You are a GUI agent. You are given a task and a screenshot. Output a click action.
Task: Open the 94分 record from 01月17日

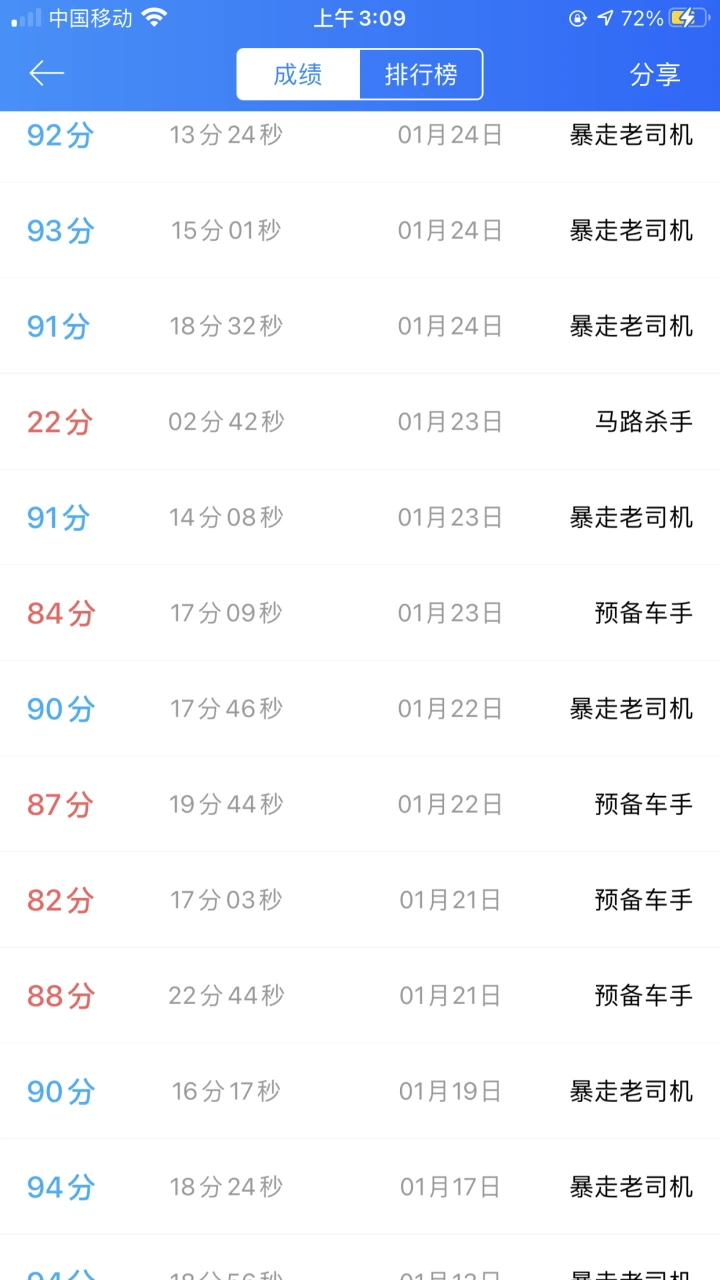coord(360,1187)
